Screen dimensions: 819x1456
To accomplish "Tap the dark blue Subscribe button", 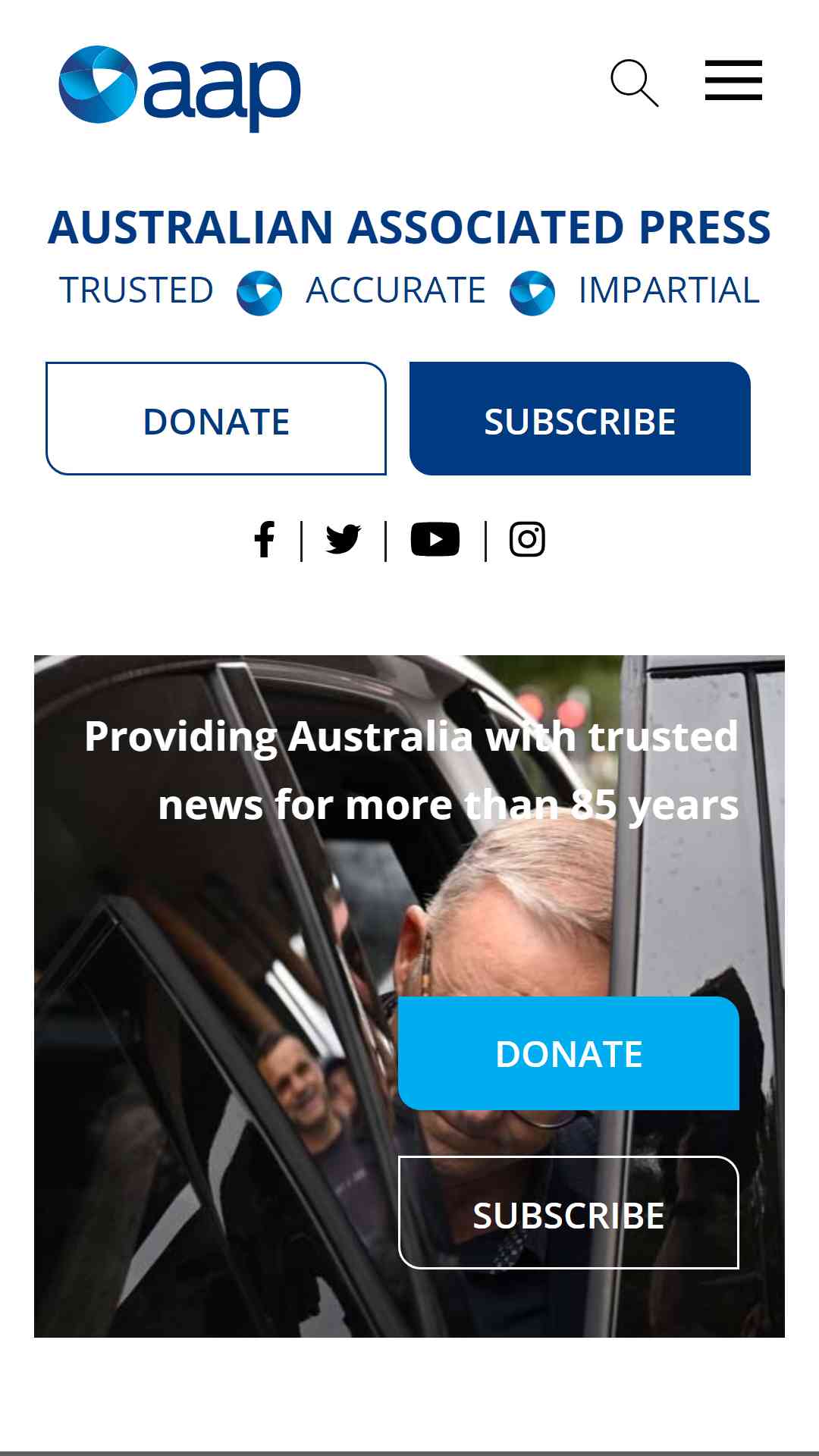I will coord(580,419).
